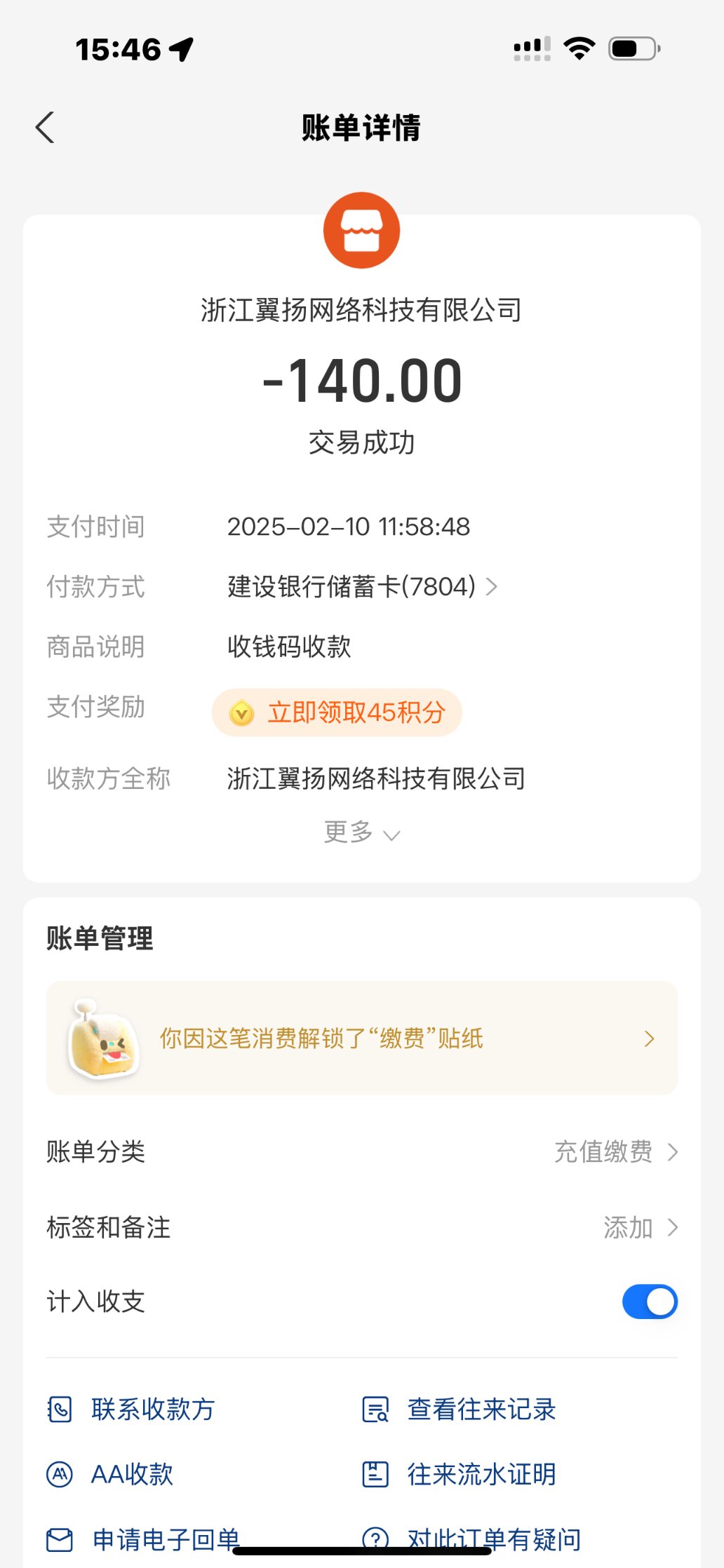Add 标签和备注 to this bill
This screenshot has width=724, height=1568.
click(640, 1227)
